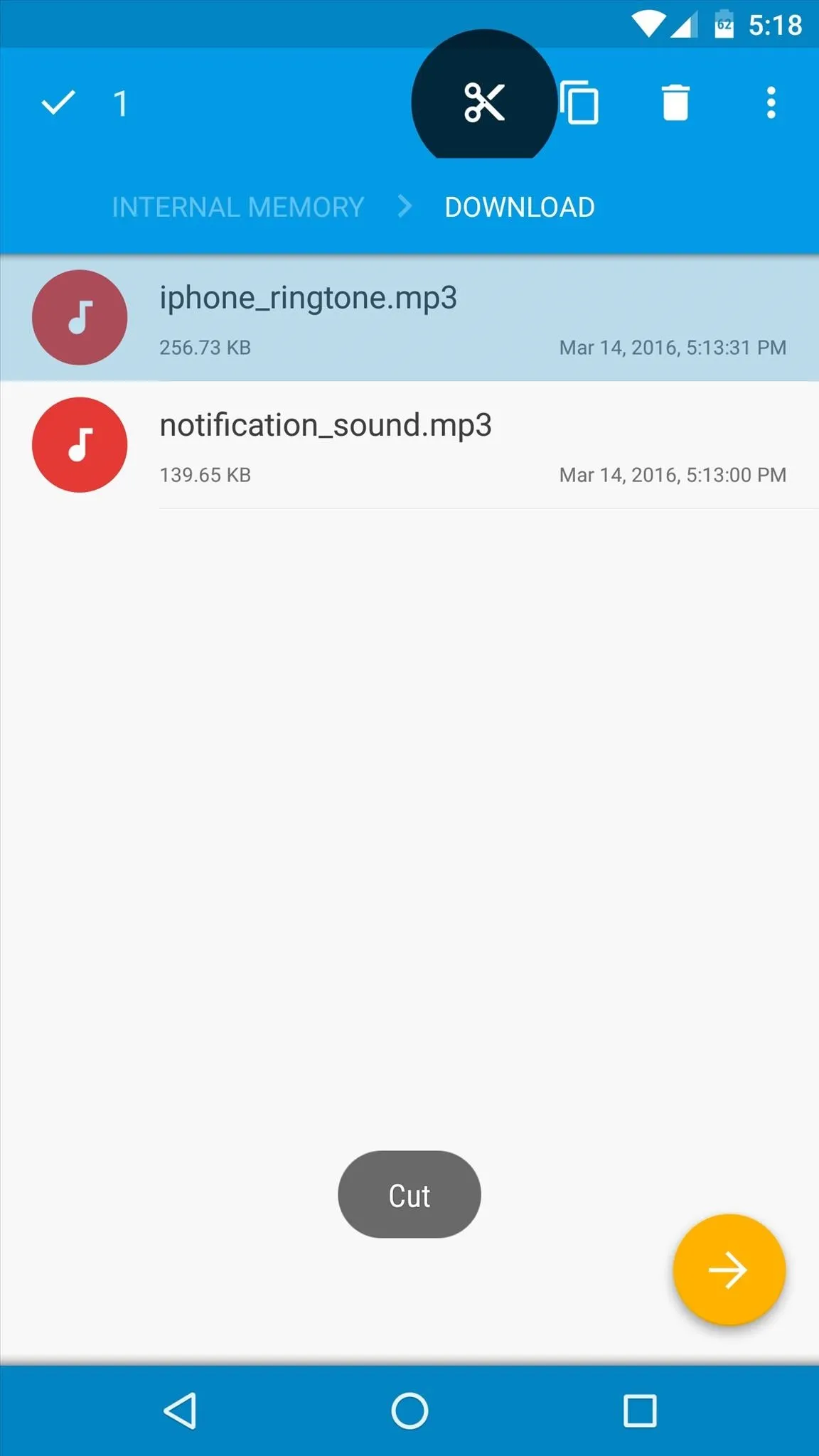Image resolution: width=819 pixels, height=1456 pixels.
Task: Deselect iphone_ringtone.mp3
Action: coord(409,318)
